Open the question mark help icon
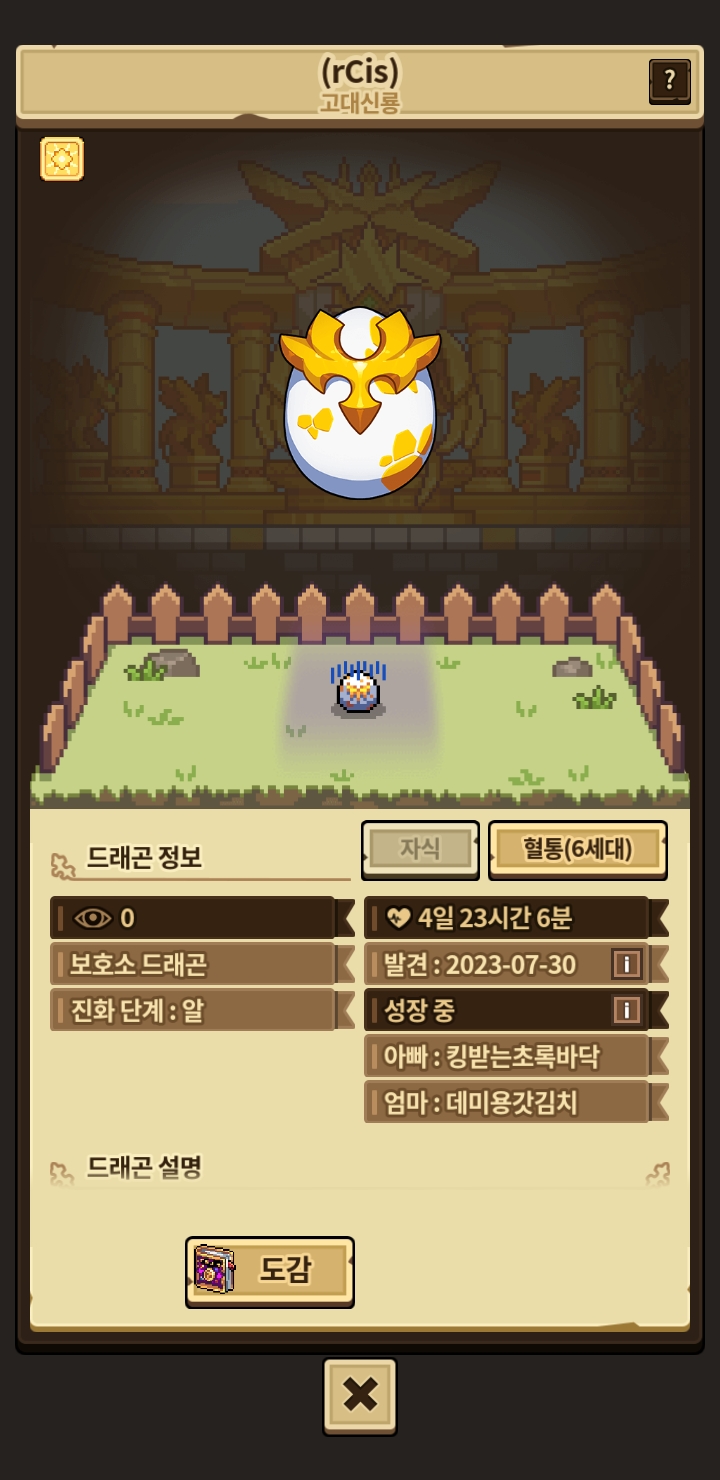This screenshot has width=720, height=1480. 669,80
